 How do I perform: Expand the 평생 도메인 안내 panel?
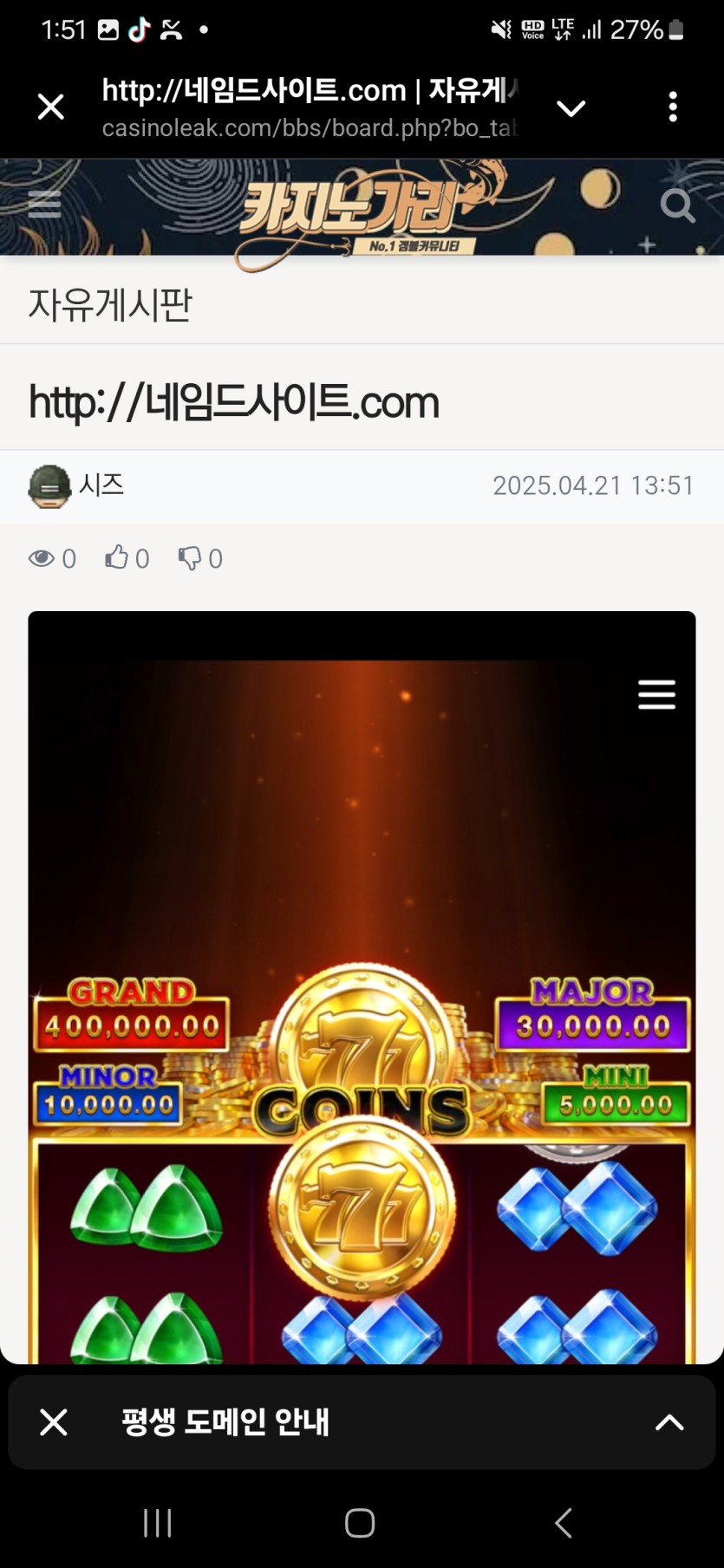(x=669, y=1422)
